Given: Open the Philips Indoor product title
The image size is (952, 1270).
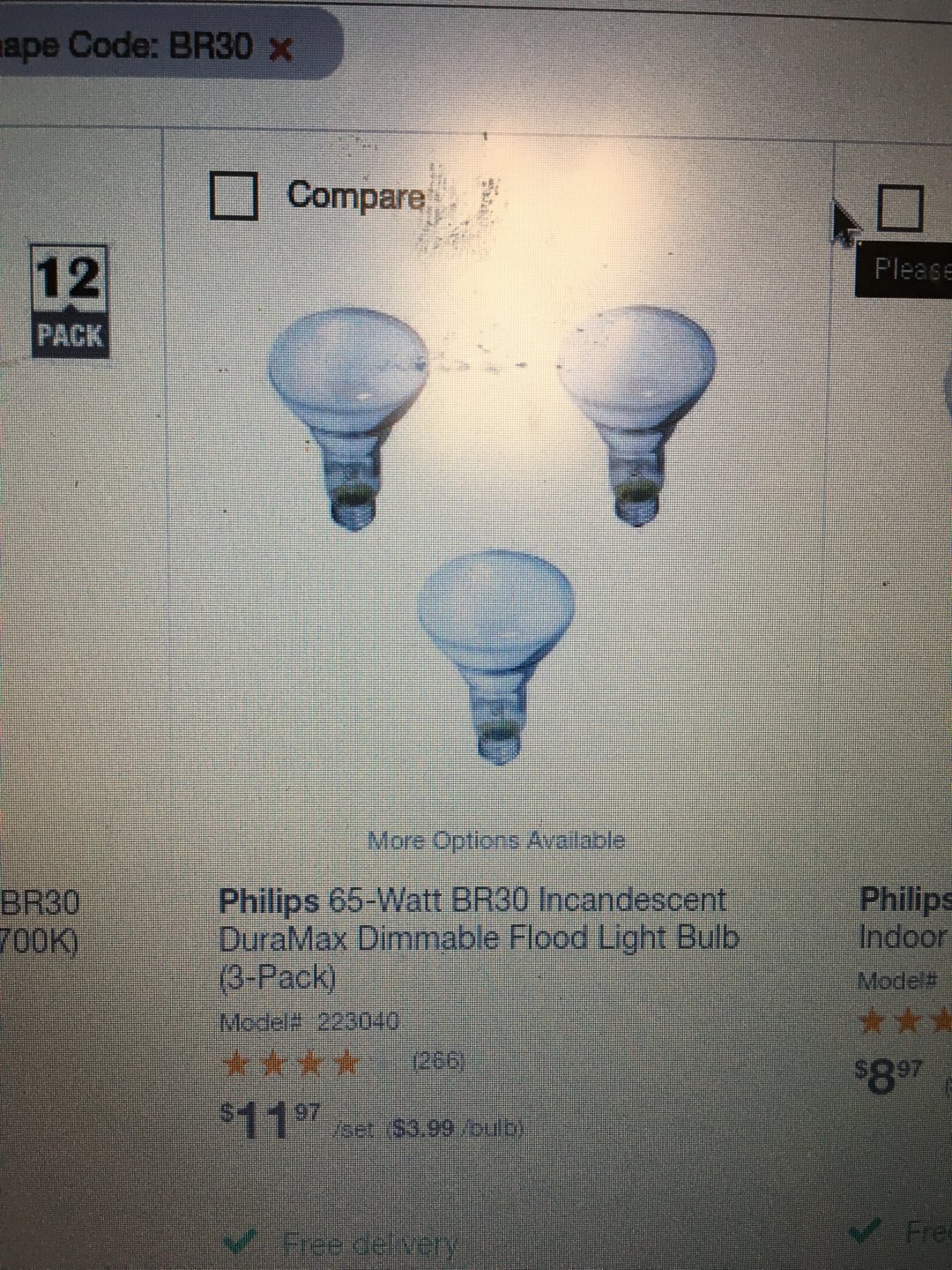Looking at the screenshot, I should (904, 918).
